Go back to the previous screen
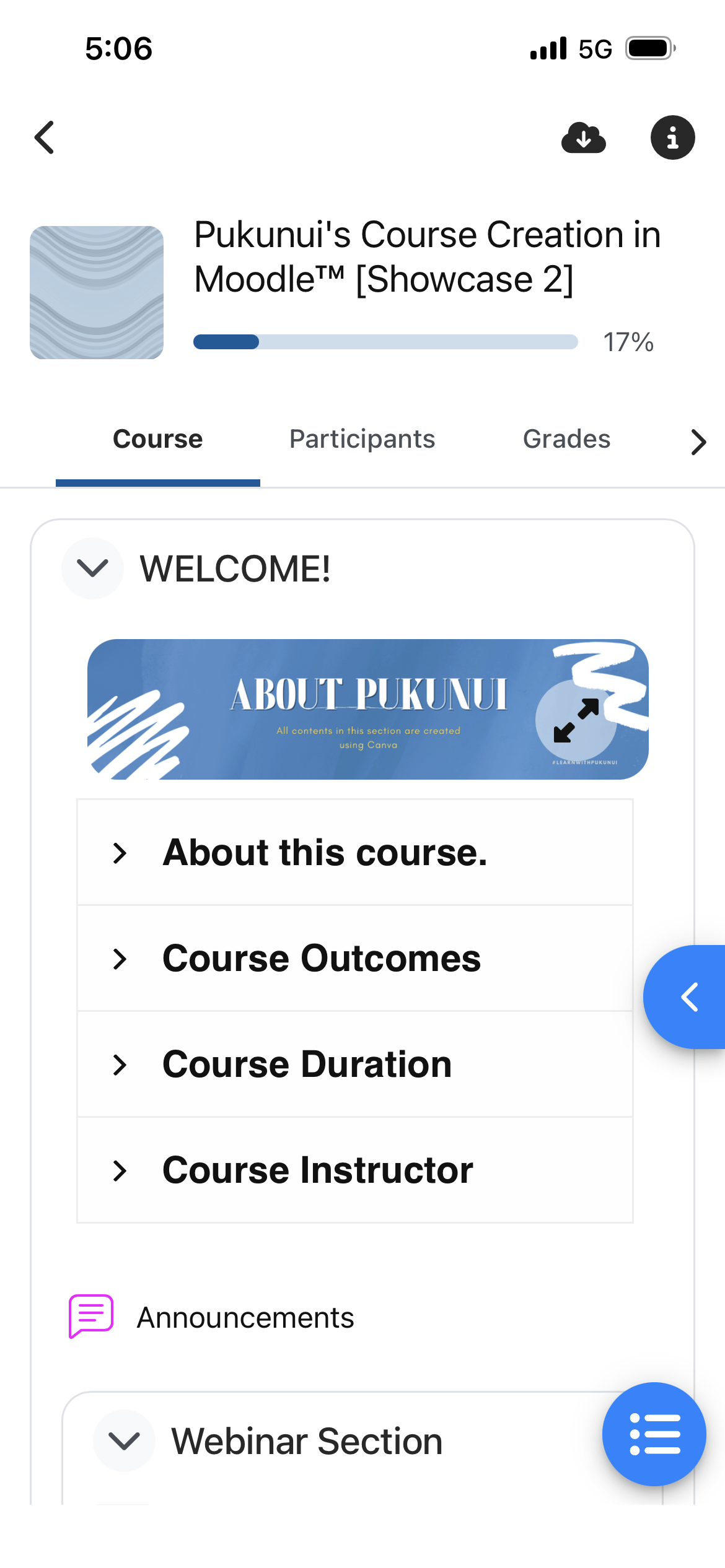 45,137
